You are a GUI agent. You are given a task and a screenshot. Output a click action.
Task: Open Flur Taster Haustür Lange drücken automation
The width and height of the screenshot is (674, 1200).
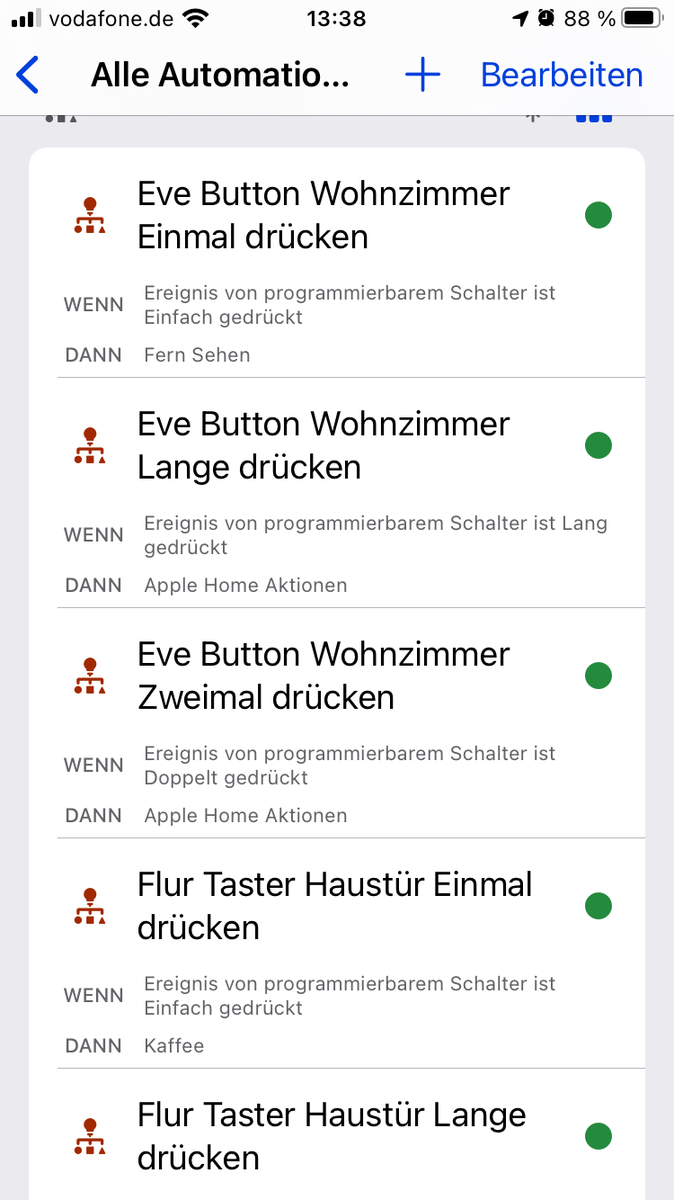point(331,1135)
